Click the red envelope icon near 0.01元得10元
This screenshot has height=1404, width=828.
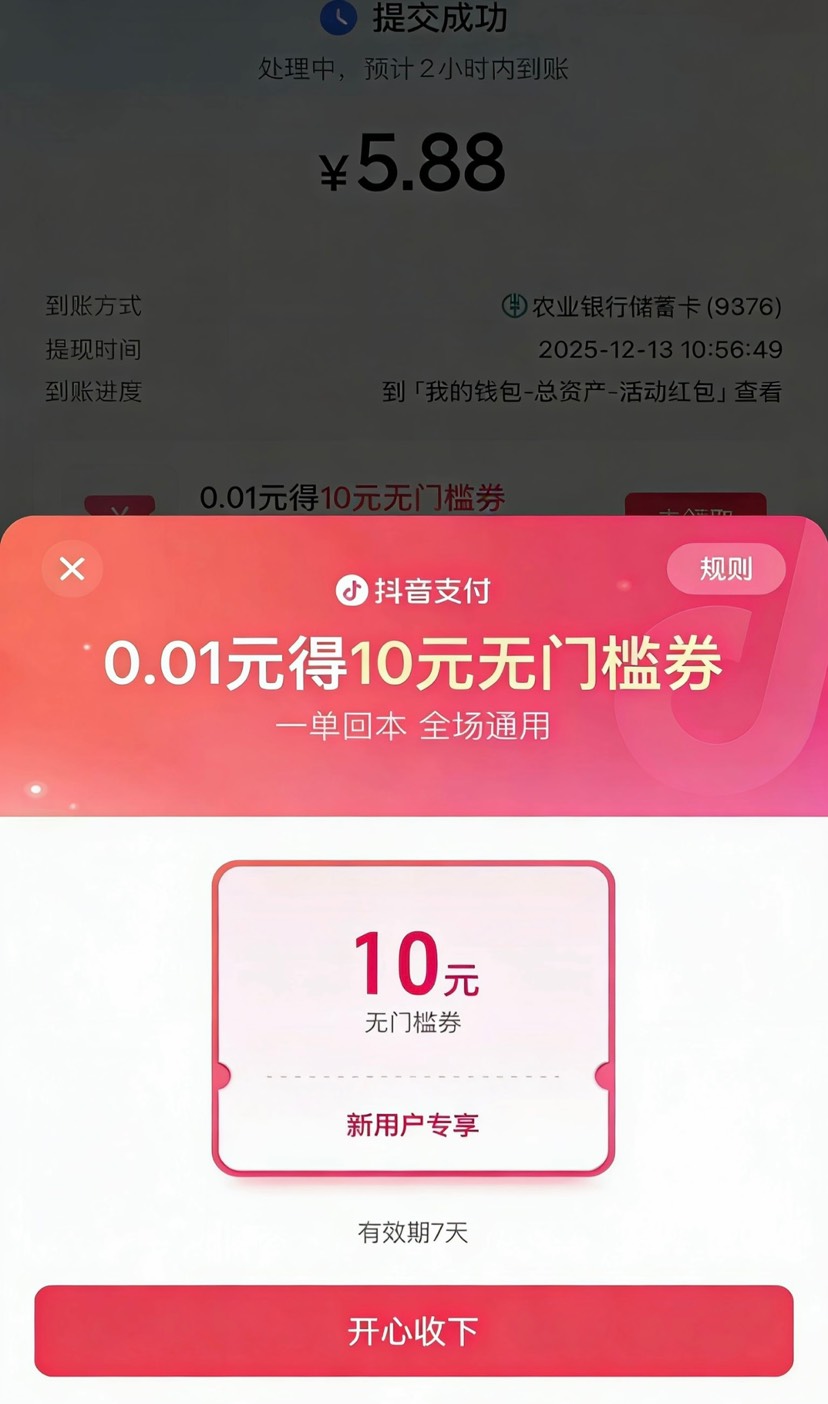[122, 503]
